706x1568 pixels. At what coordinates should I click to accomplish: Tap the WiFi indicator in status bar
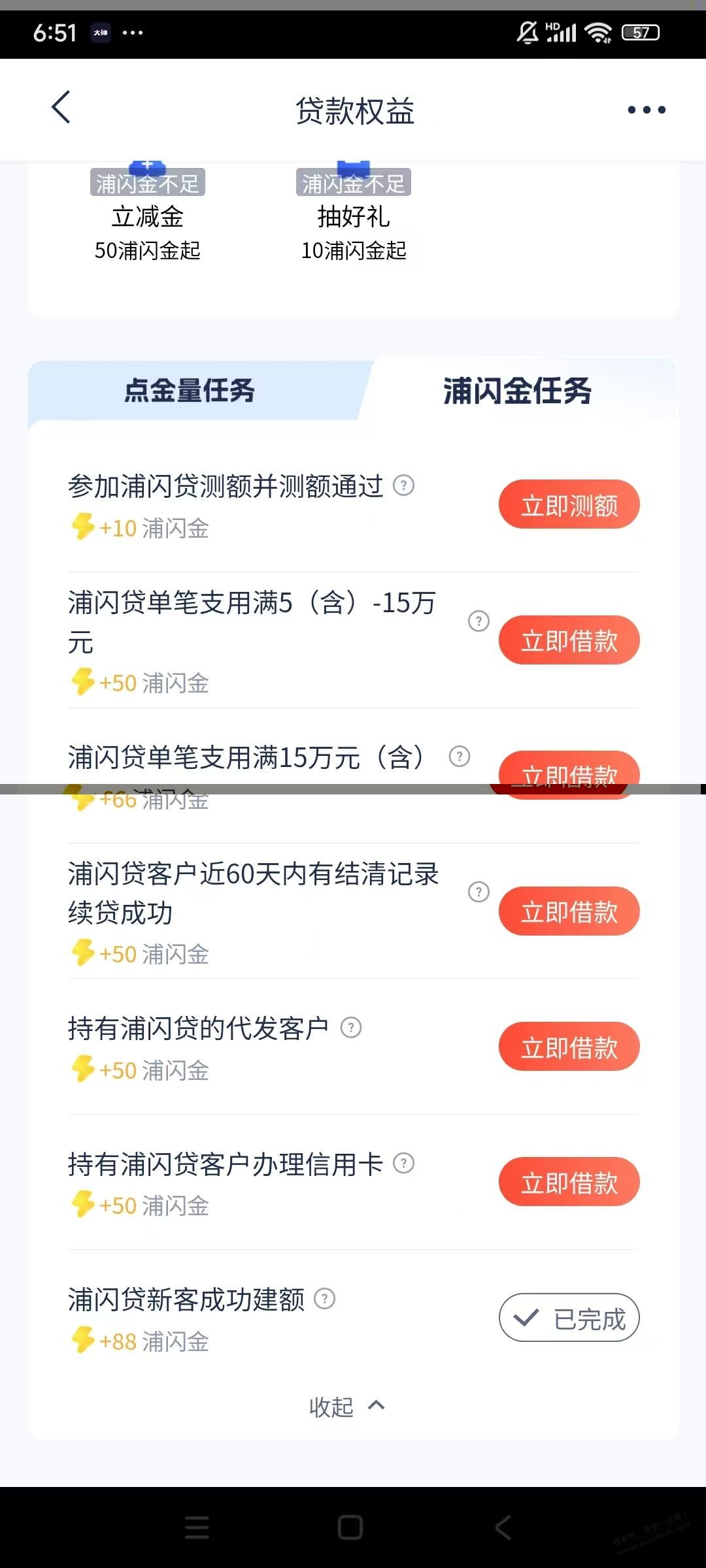click(597, 32)
